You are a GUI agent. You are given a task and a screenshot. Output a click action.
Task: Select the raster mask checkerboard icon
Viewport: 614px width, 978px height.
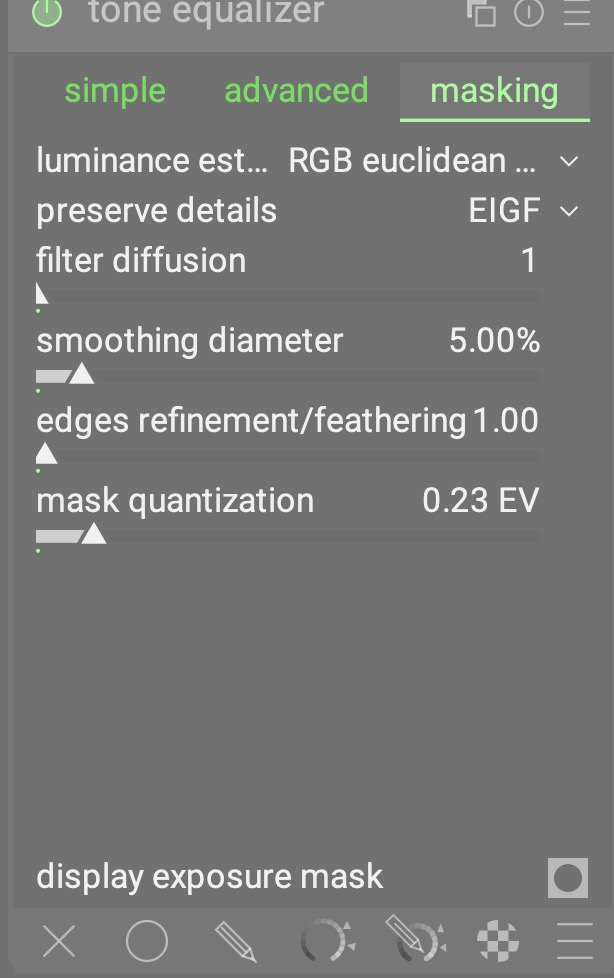(x=498, y=941)
